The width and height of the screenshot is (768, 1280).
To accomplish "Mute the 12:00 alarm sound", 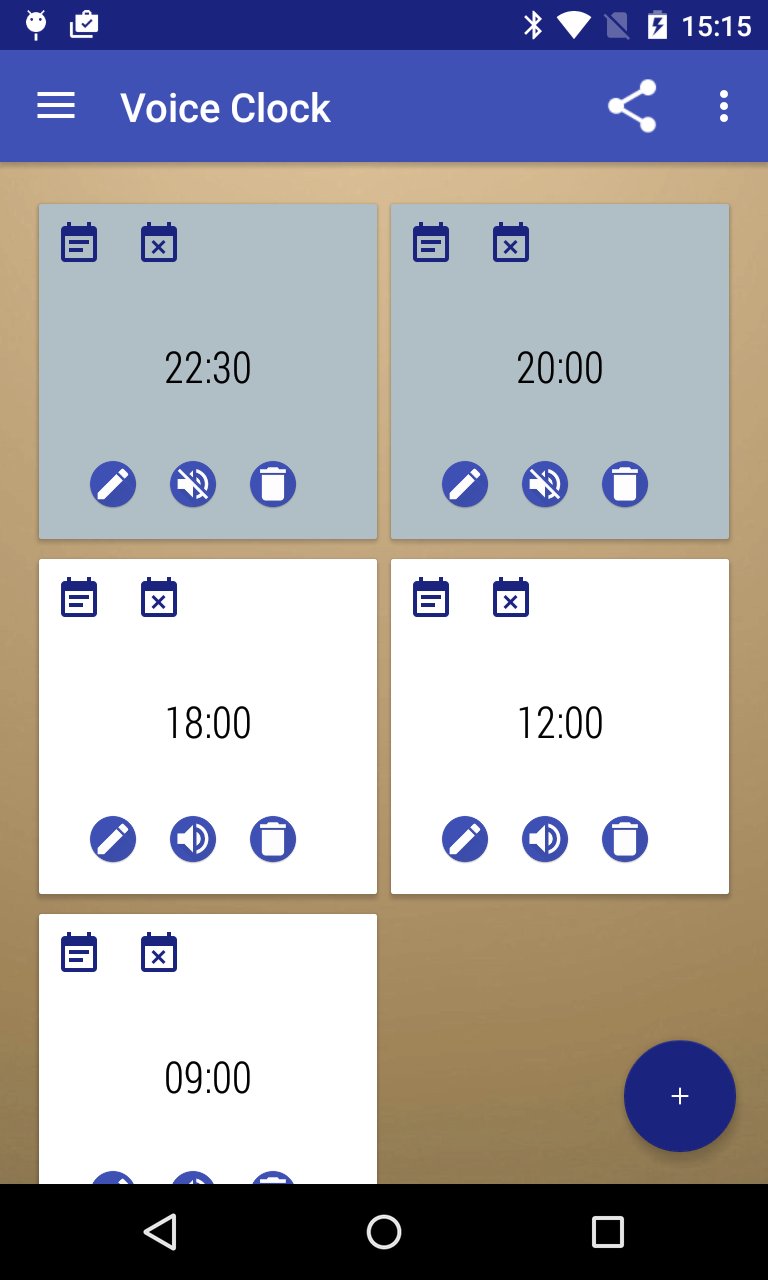I will pyautogui.click(x=544, y=839).
